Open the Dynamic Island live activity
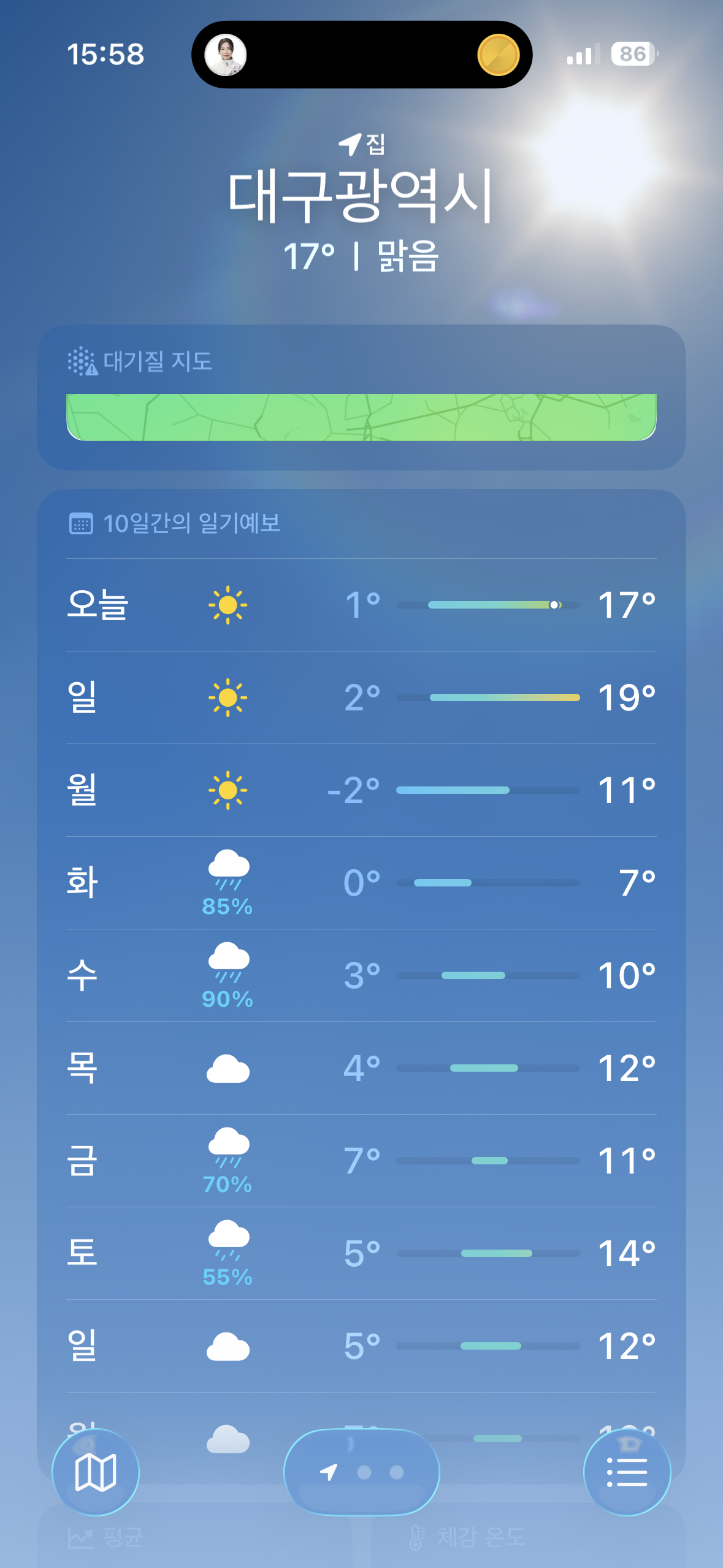 pos(362,55)
